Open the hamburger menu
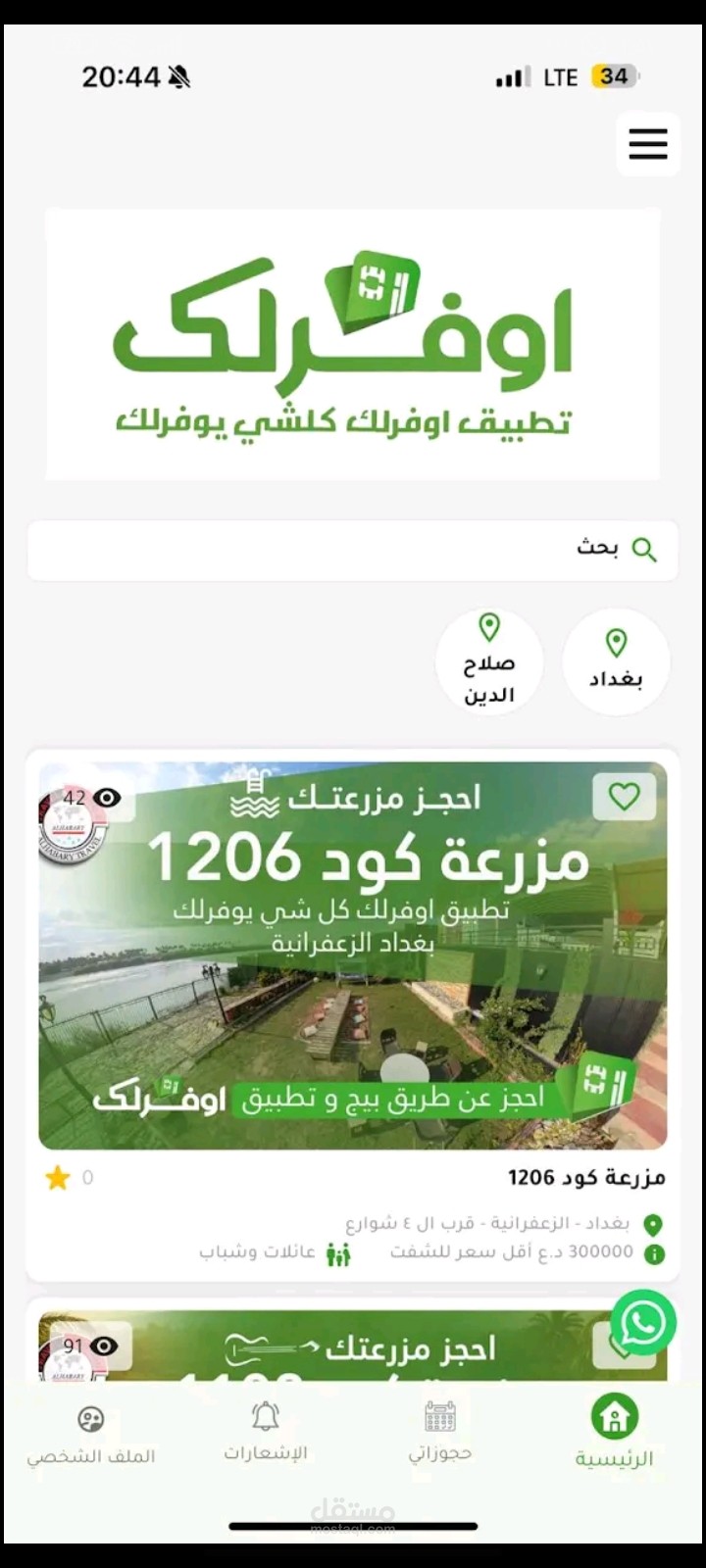 (648, 144)
